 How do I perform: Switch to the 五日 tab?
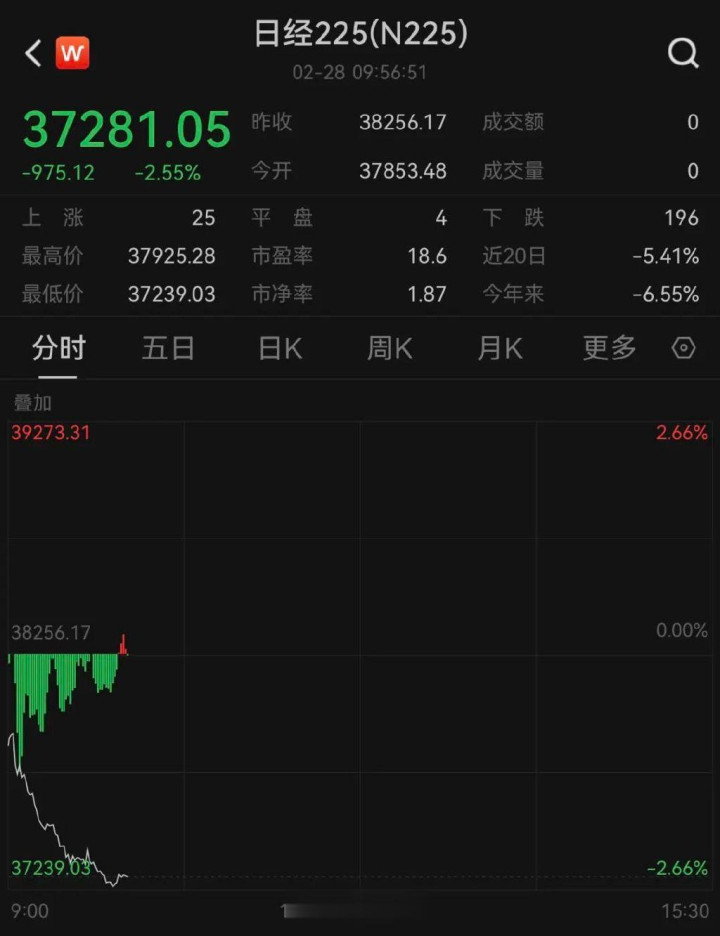coord(168,348)
